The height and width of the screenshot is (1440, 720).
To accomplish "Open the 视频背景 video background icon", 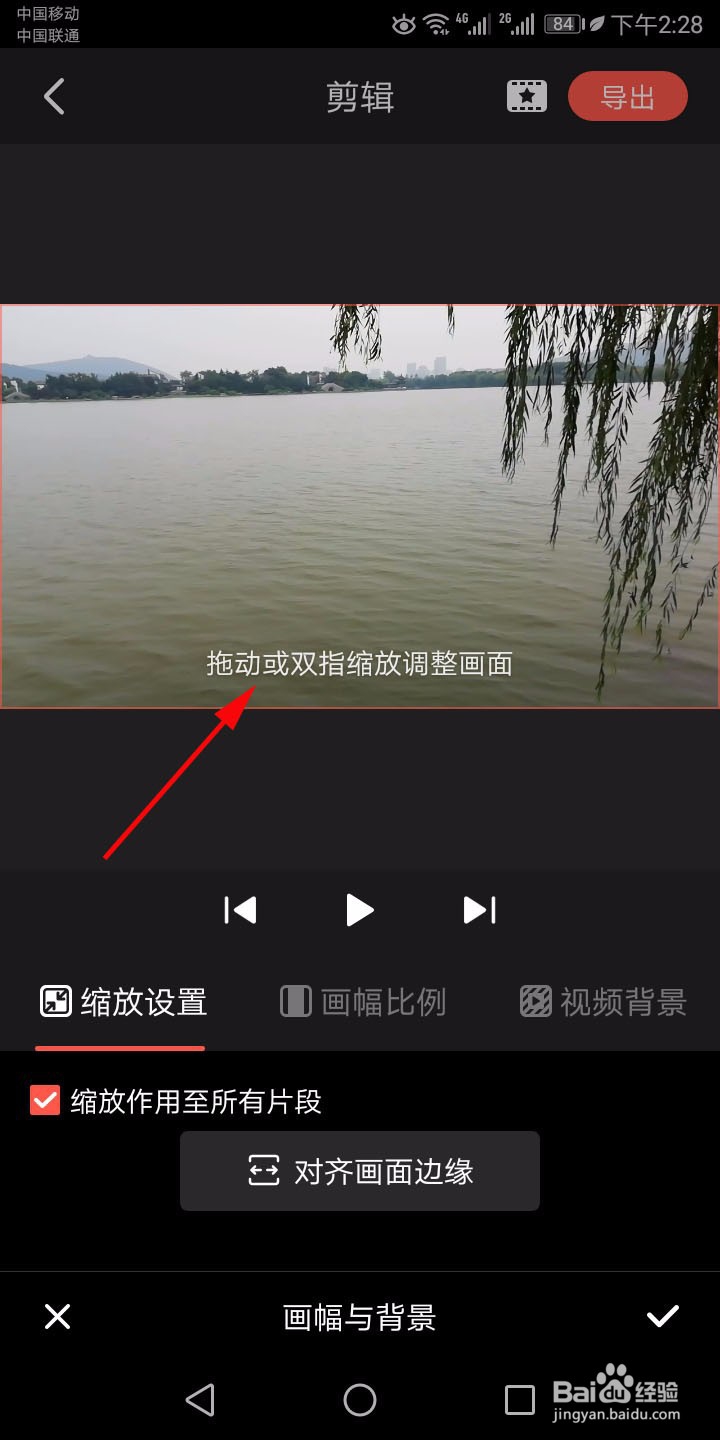I will click(x=536, y=1000).
